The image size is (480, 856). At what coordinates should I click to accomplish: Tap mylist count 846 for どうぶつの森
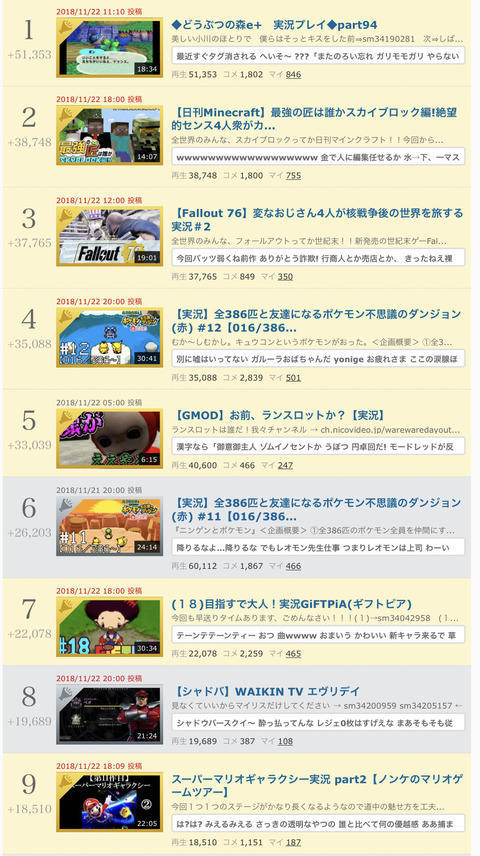(x=293, y=74)
